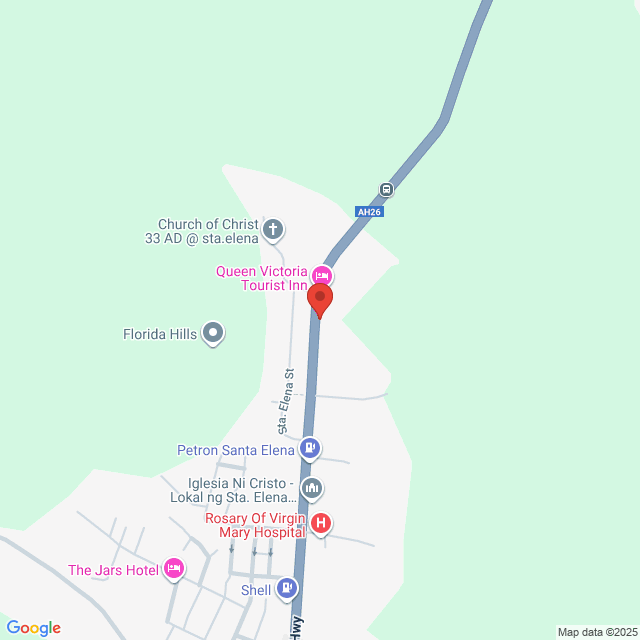Select Church of Christ 33 AD marker

[273, 231]
